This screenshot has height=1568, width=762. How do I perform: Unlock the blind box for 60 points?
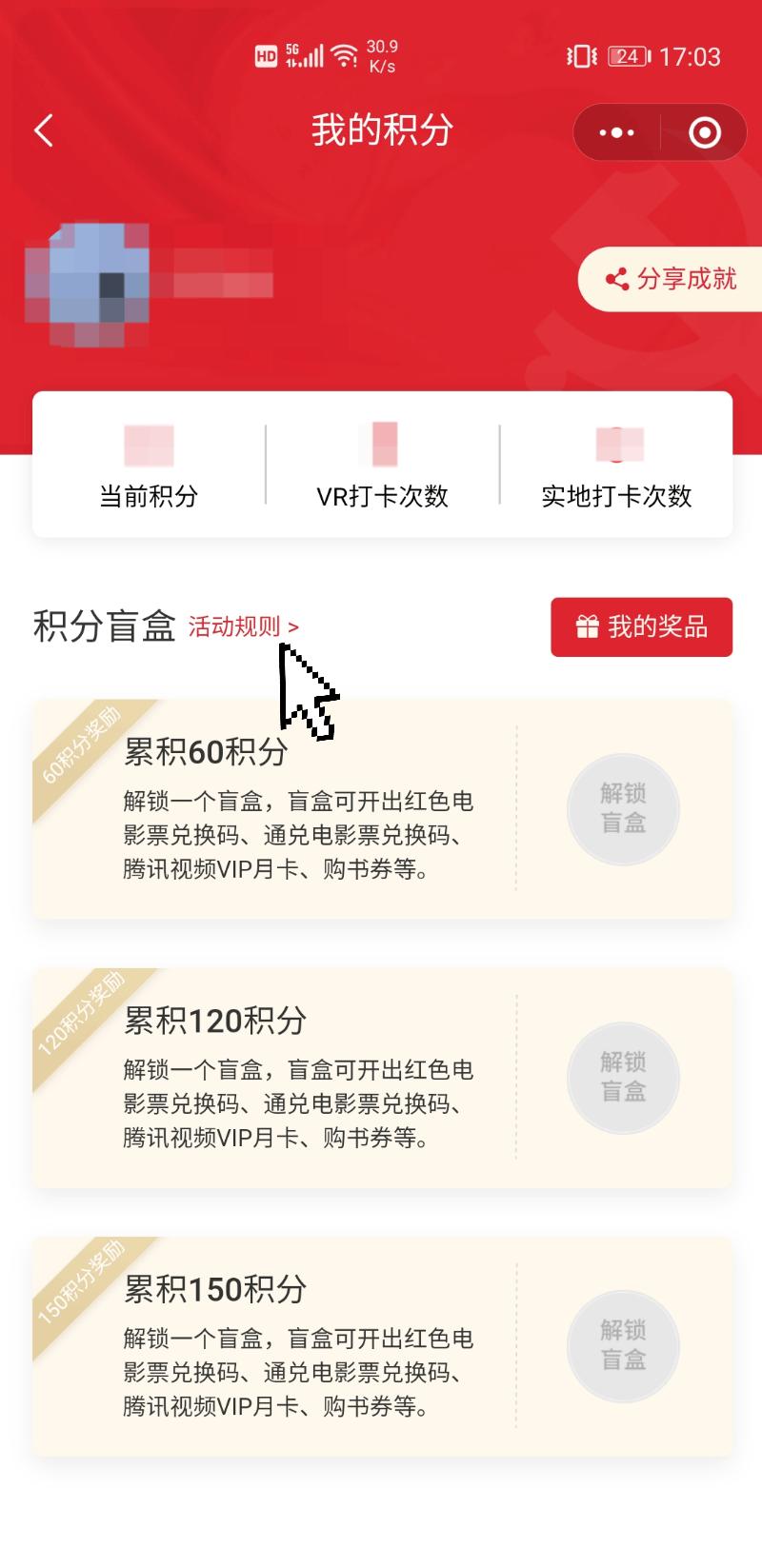623,809
